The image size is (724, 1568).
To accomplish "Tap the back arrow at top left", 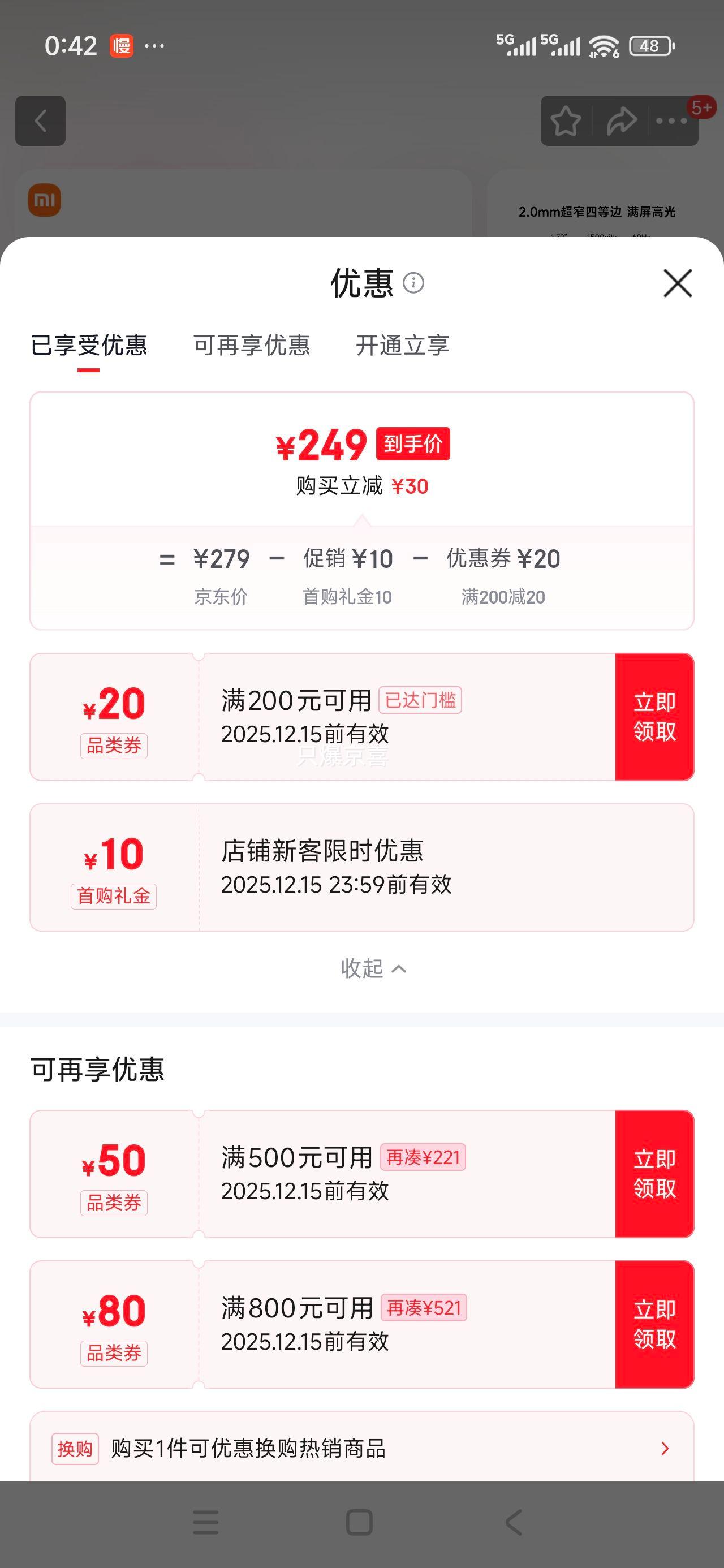I will 40,120.
